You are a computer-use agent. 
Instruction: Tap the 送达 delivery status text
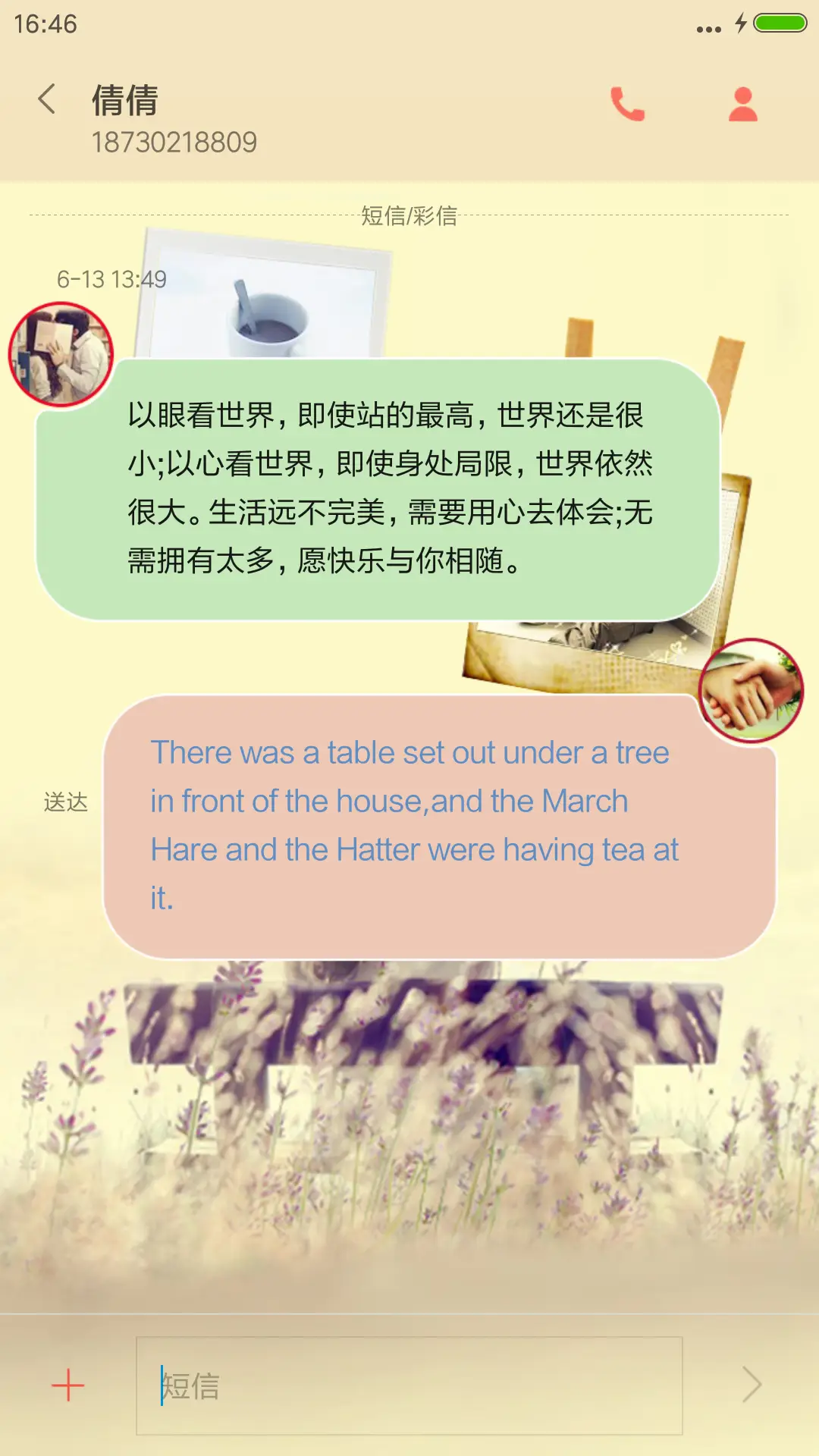pos(65,800)
